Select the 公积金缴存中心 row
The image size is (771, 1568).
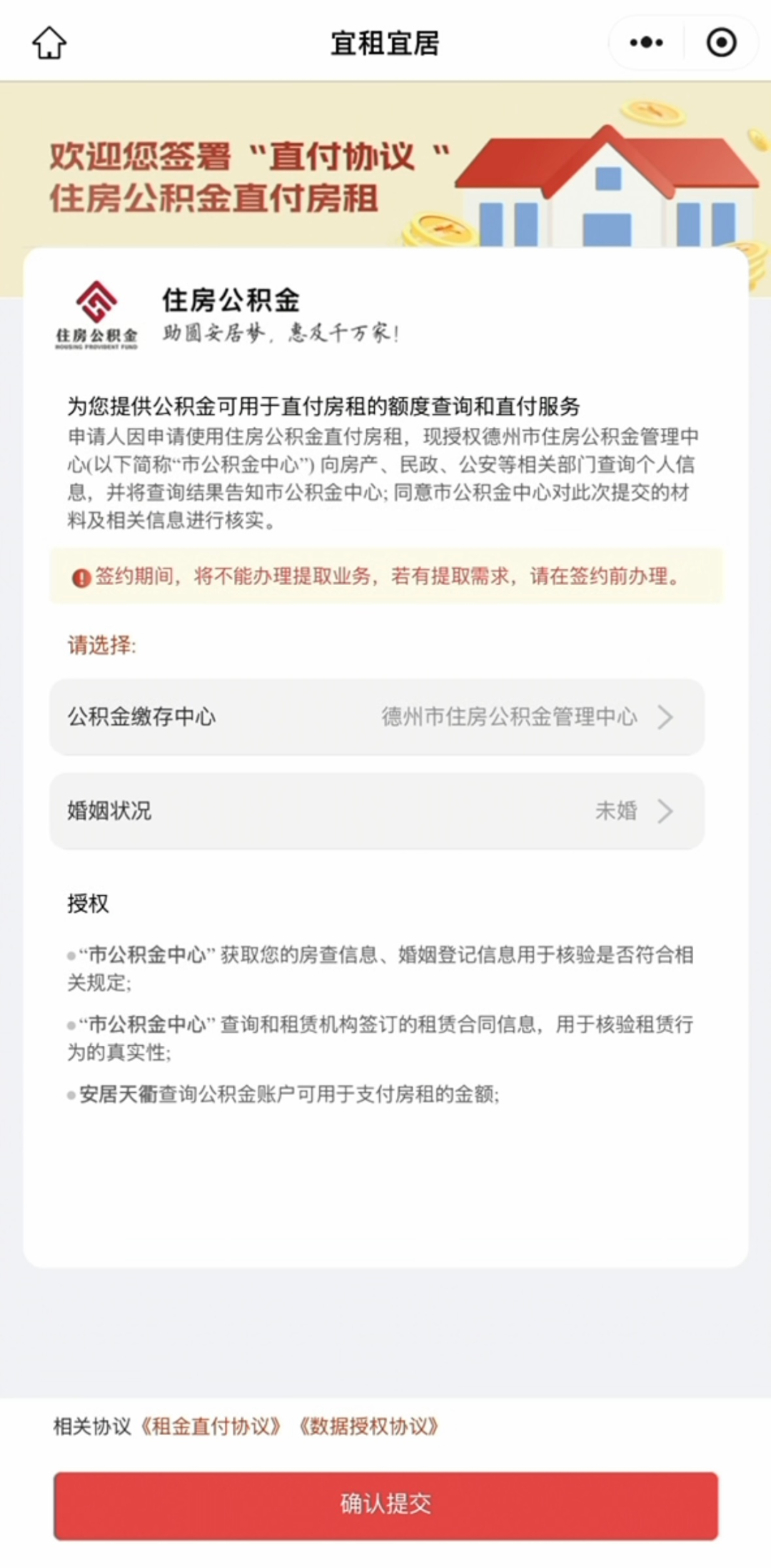377,716
